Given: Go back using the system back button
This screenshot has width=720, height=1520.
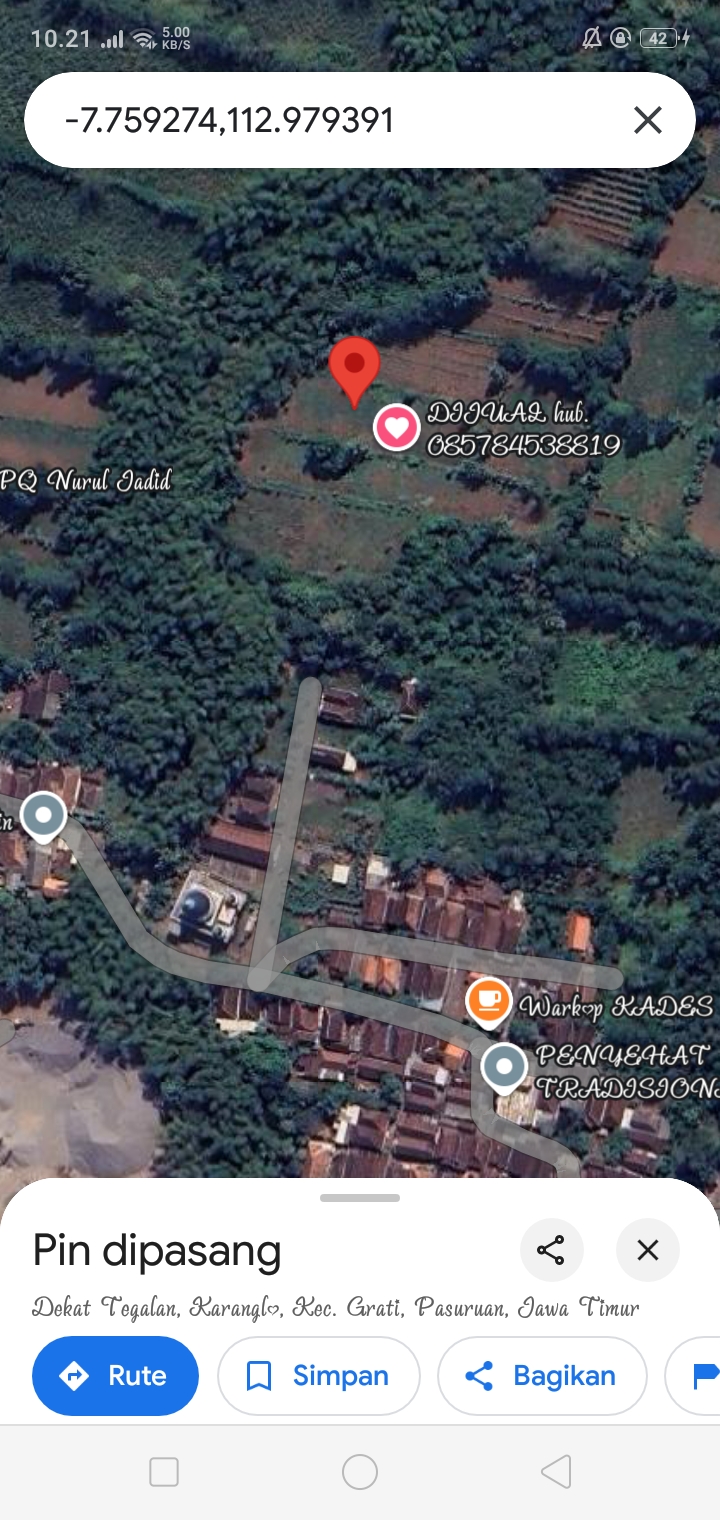Looking at the screenshot, I should coord(556,1472).
